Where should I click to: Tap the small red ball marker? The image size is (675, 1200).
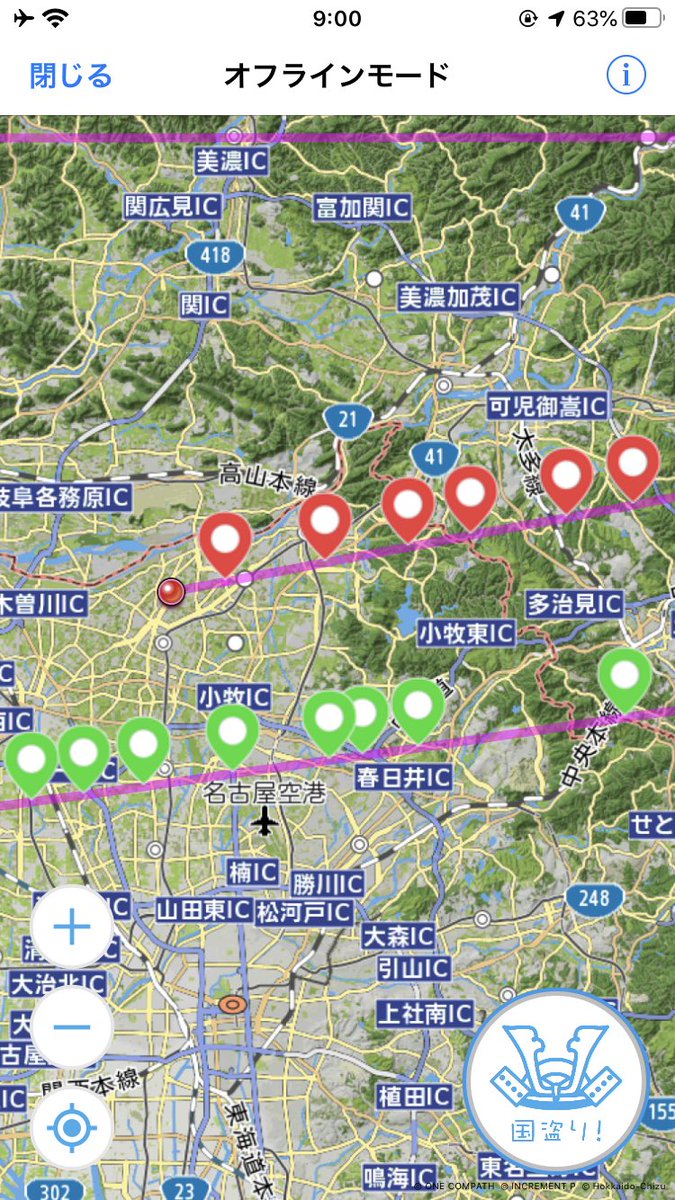(172, 592)
